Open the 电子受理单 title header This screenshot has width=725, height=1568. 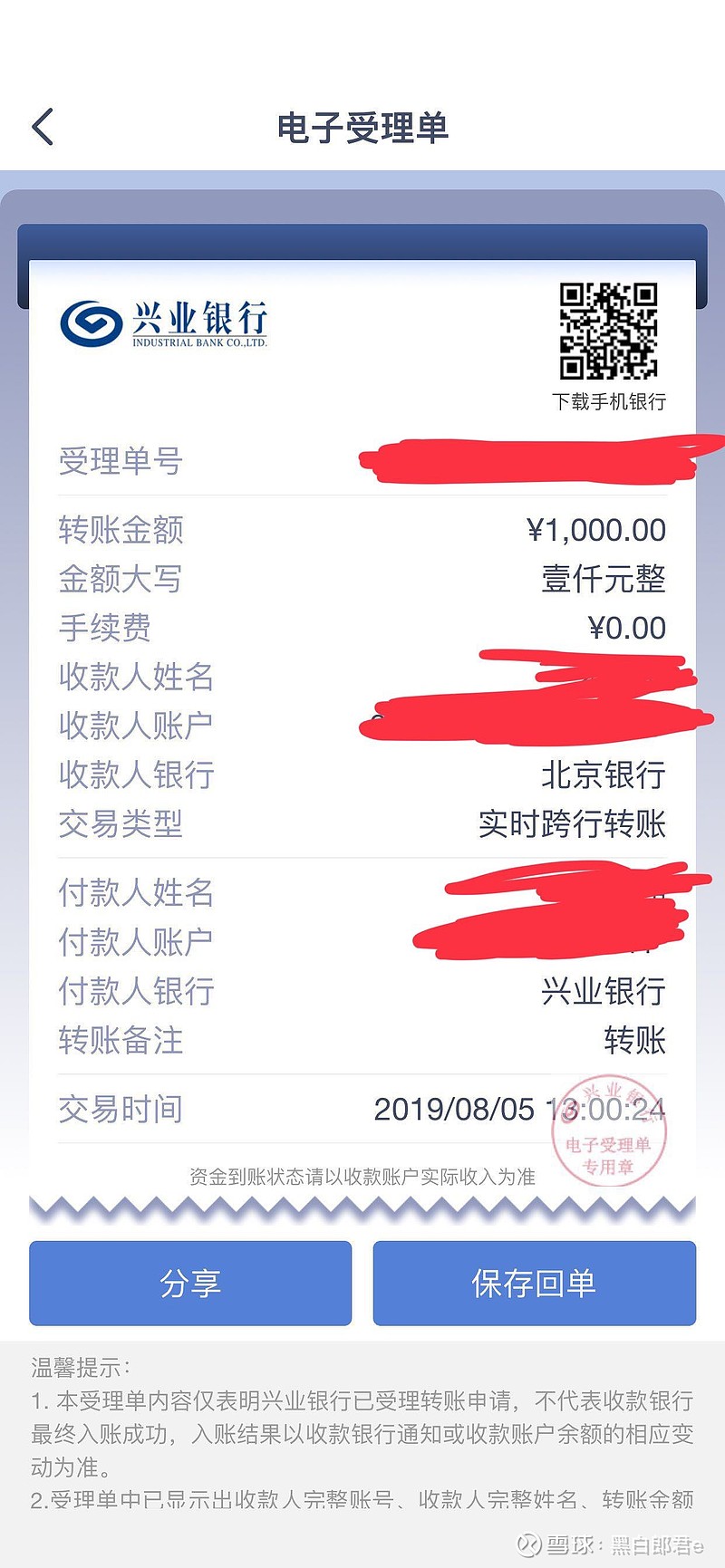pos(362,128)
